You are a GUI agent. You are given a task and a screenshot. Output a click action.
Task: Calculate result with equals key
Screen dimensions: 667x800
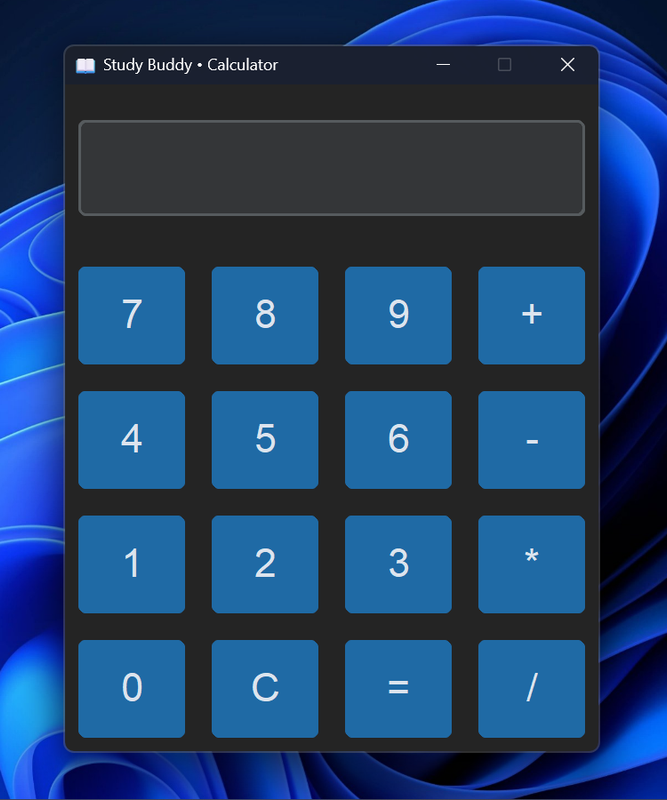pos(398,688)
